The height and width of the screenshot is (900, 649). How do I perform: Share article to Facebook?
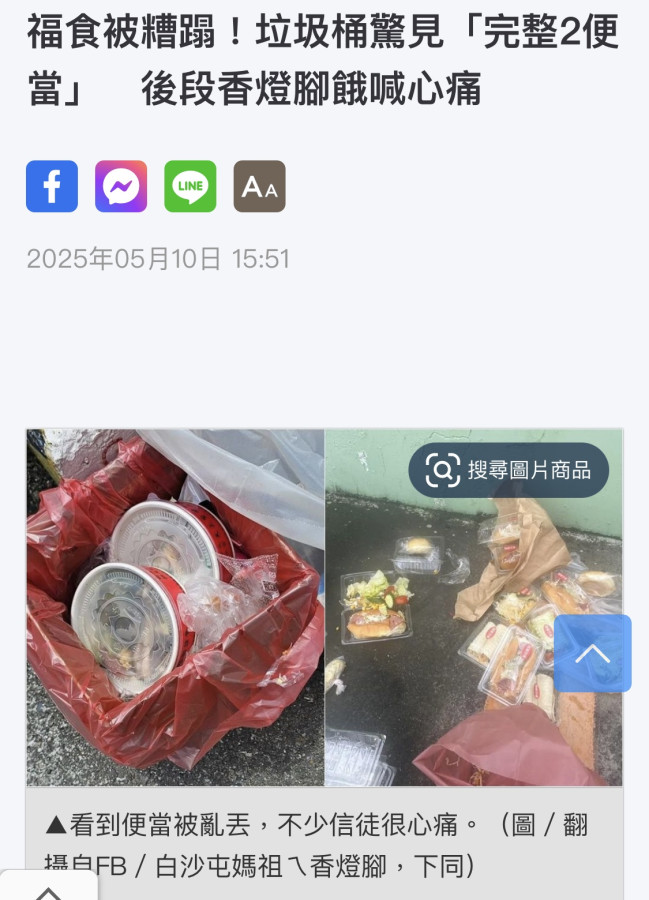click(x=52, y=186)
